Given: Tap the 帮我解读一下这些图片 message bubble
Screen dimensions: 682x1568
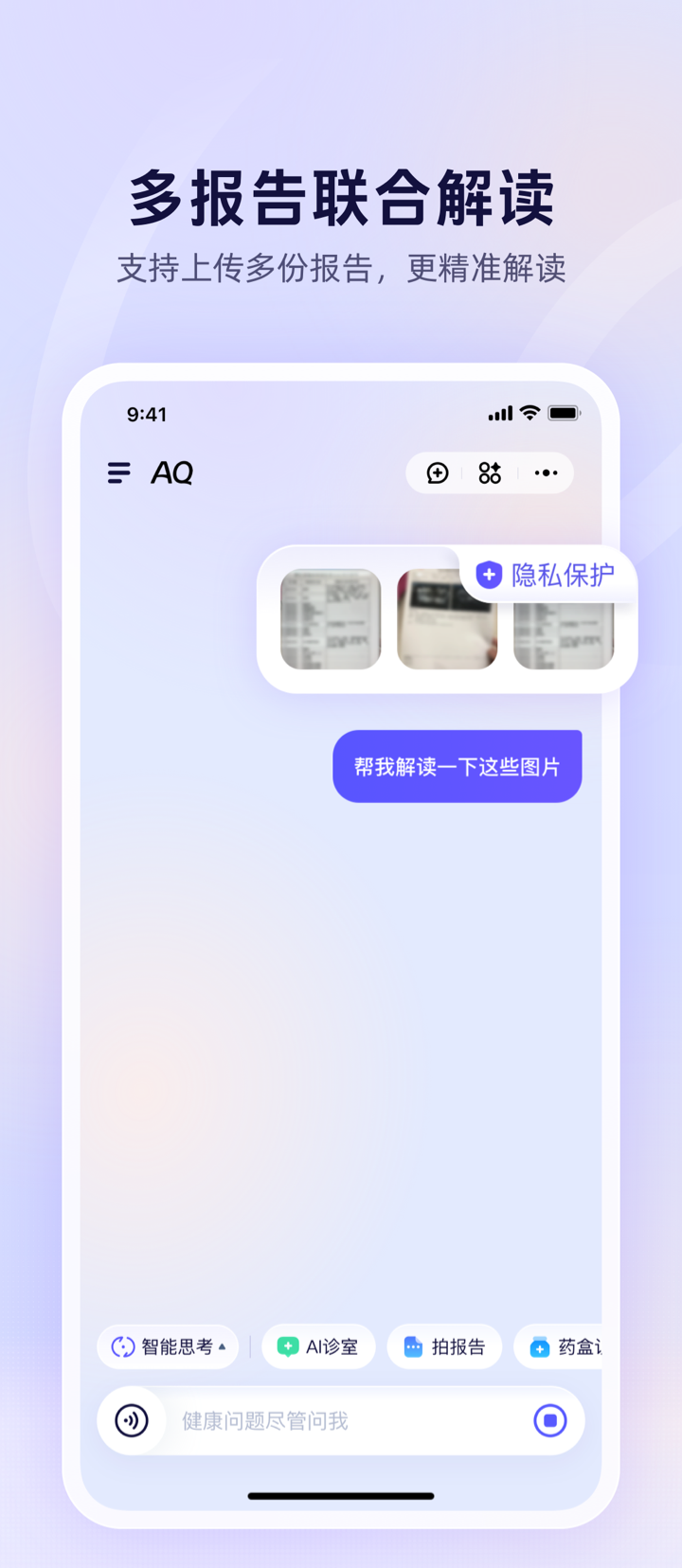Looking at the screenshot, I should (x=457, y=766).
